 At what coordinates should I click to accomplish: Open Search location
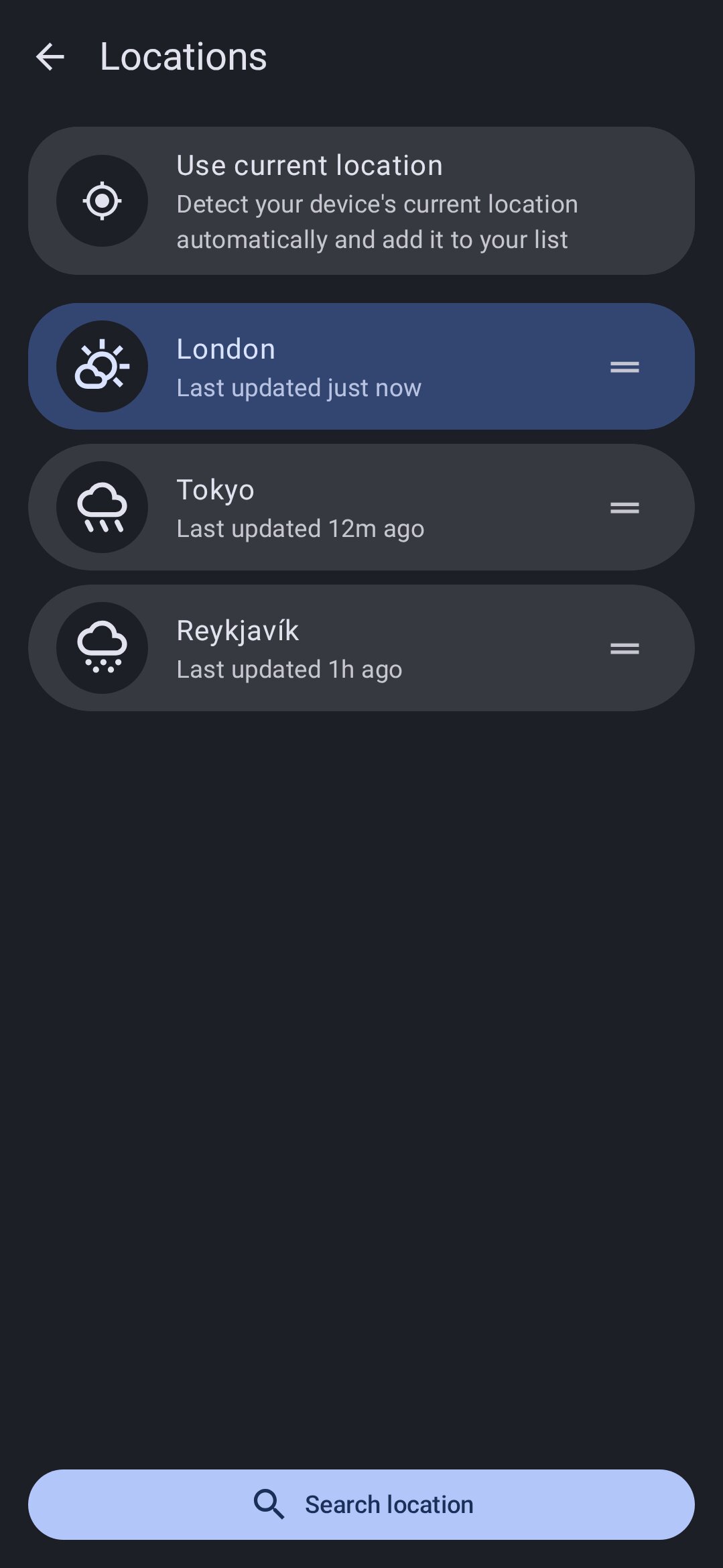pyautogui.click(x=361, y=1504)
